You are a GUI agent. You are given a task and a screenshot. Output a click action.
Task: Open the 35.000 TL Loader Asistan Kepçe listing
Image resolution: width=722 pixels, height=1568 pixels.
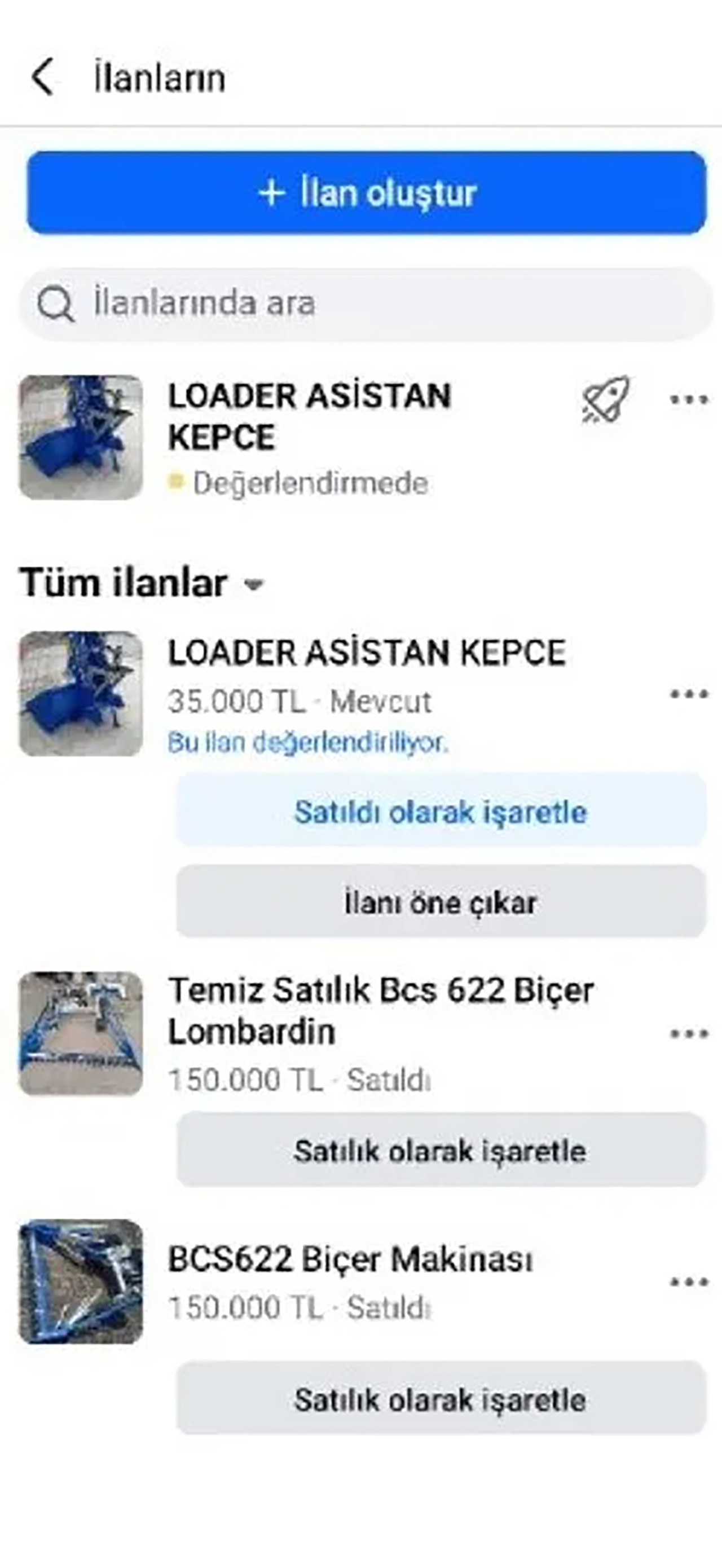click(367, 653)
